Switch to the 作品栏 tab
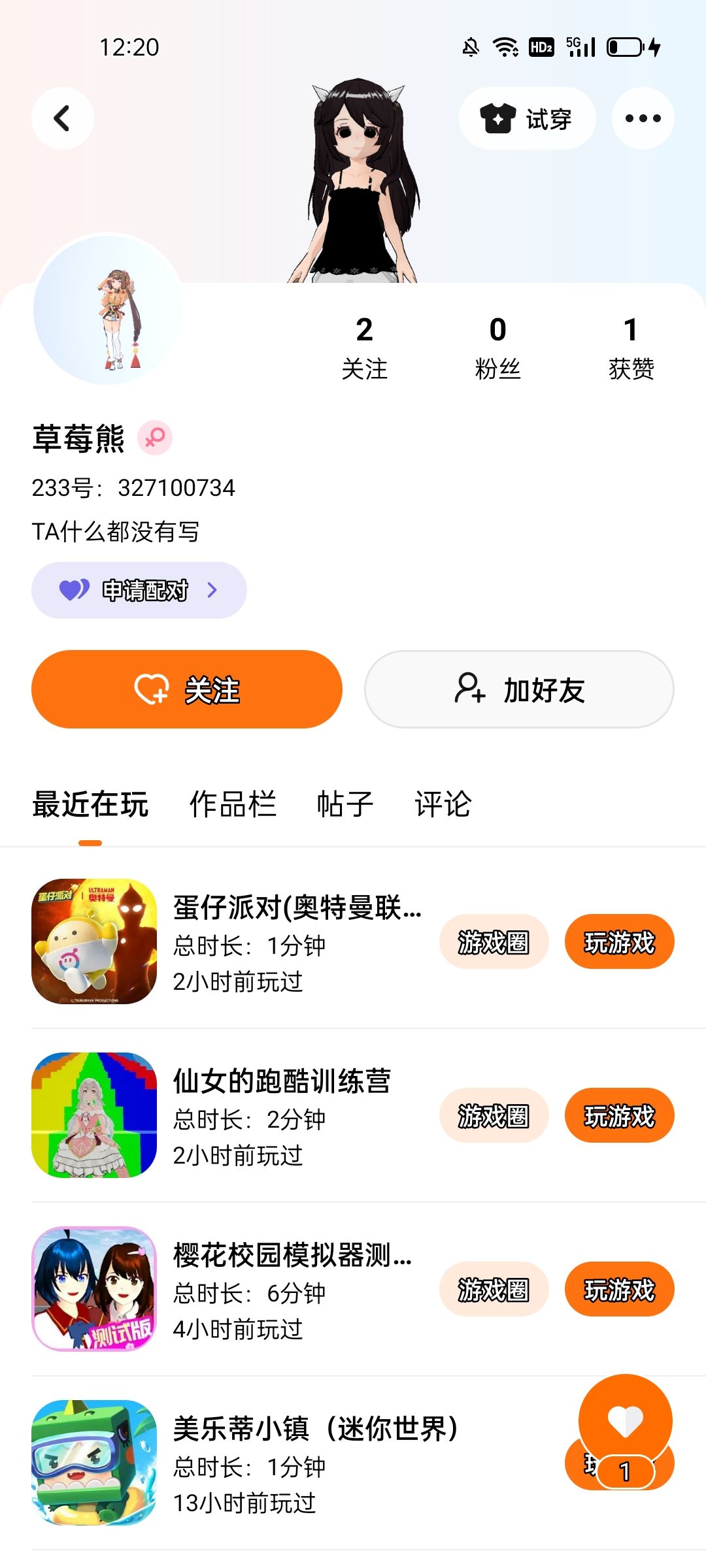 (233, 804)
